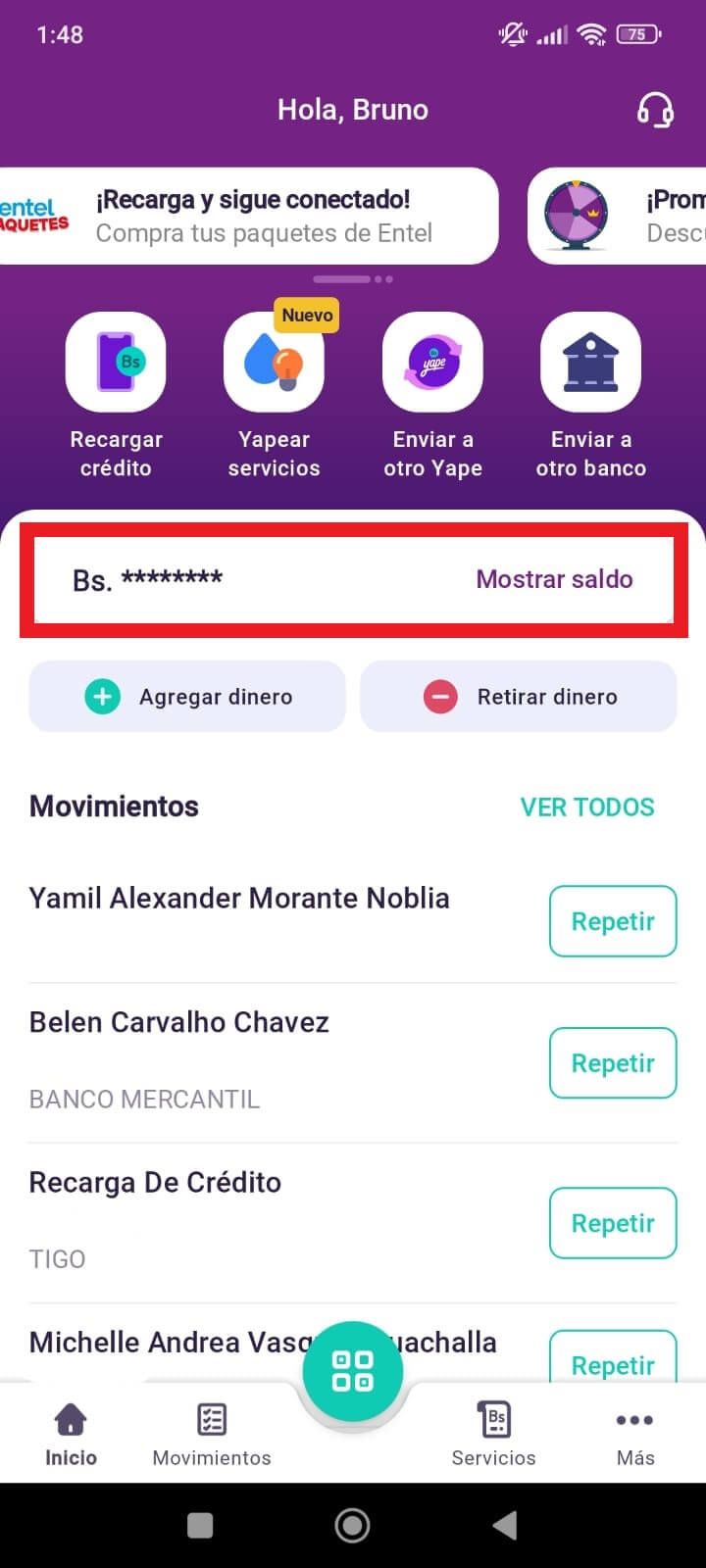Open the central QR code scanner button
The width and height of the screenshot is (706, 1568).
point(353,1369)
